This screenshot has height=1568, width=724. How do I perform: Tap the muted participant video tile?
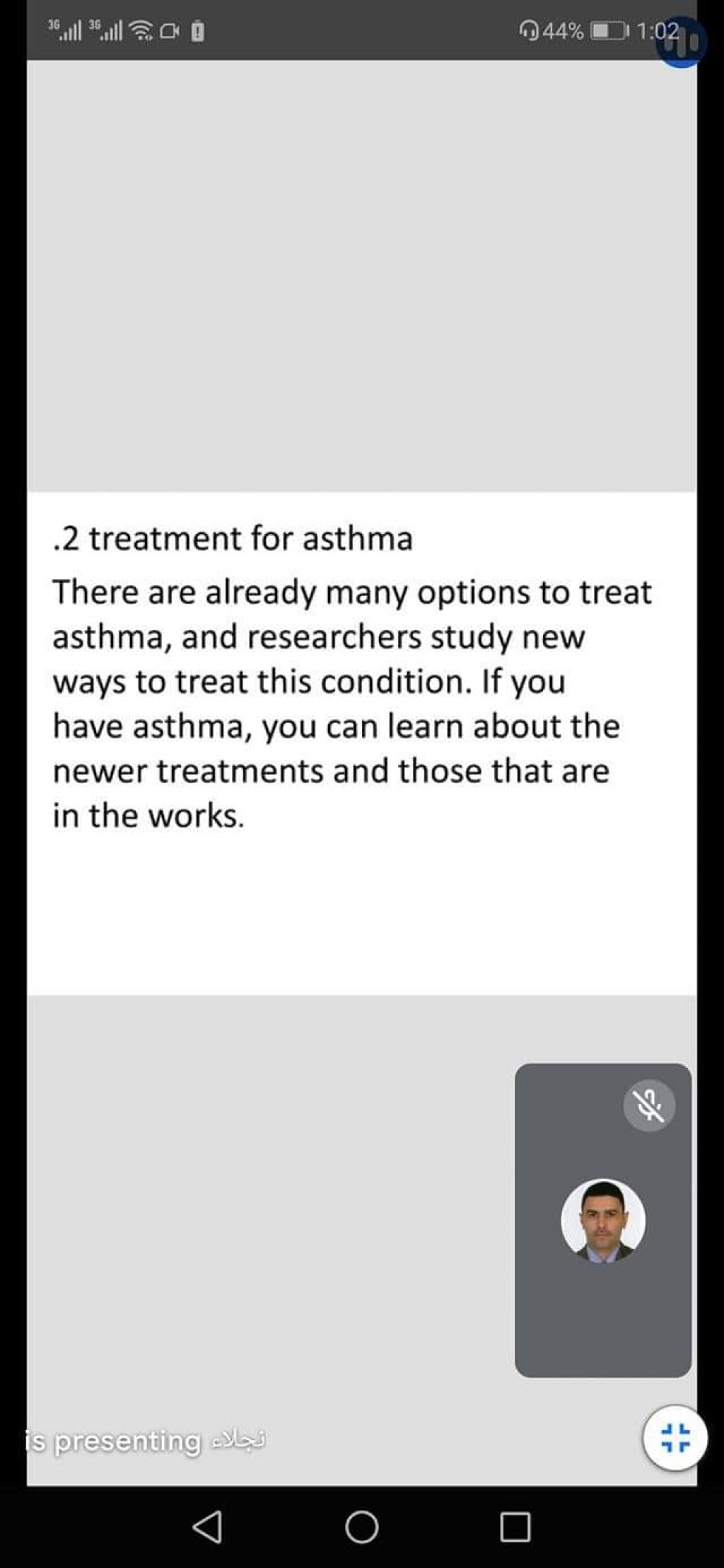[602, 1220]
